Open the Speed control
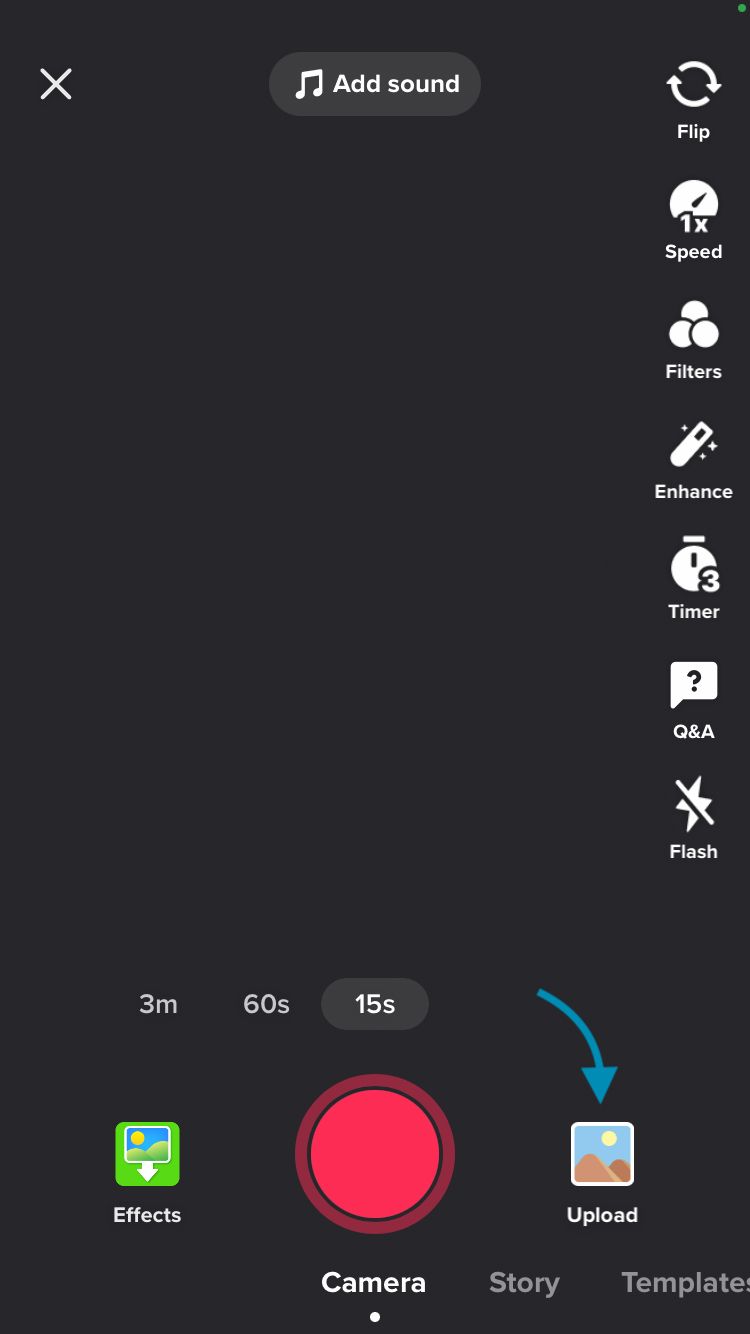The width and height of the screenshot is (750, 1334). click(x=693, y=221)
